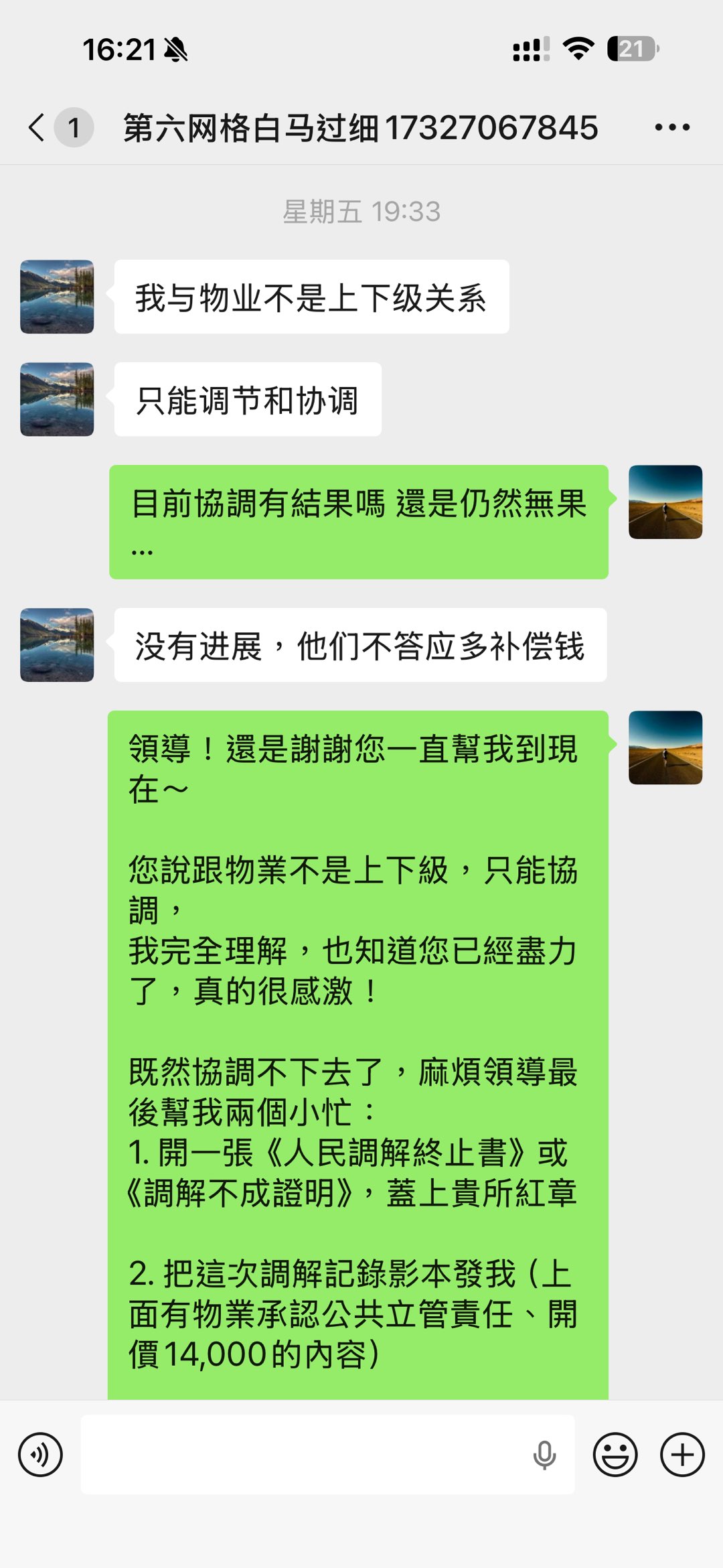This screenshot has width=723, height=1568.
Task: Open the chat info overflow menu
Action: tap(672, 127)
